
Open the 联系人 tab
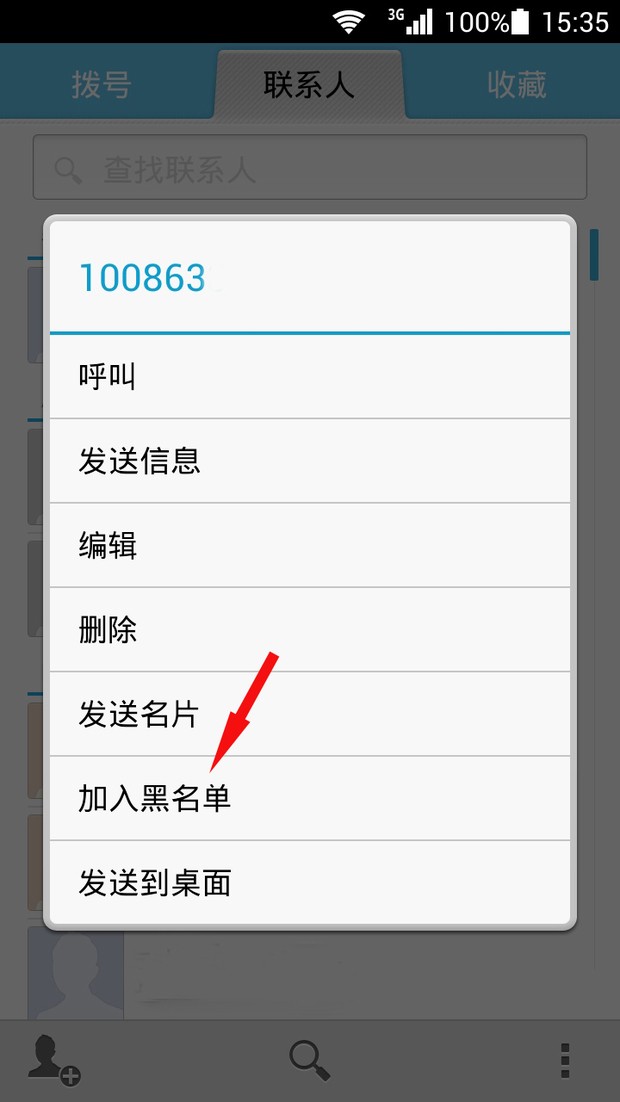tap(309, 85)
